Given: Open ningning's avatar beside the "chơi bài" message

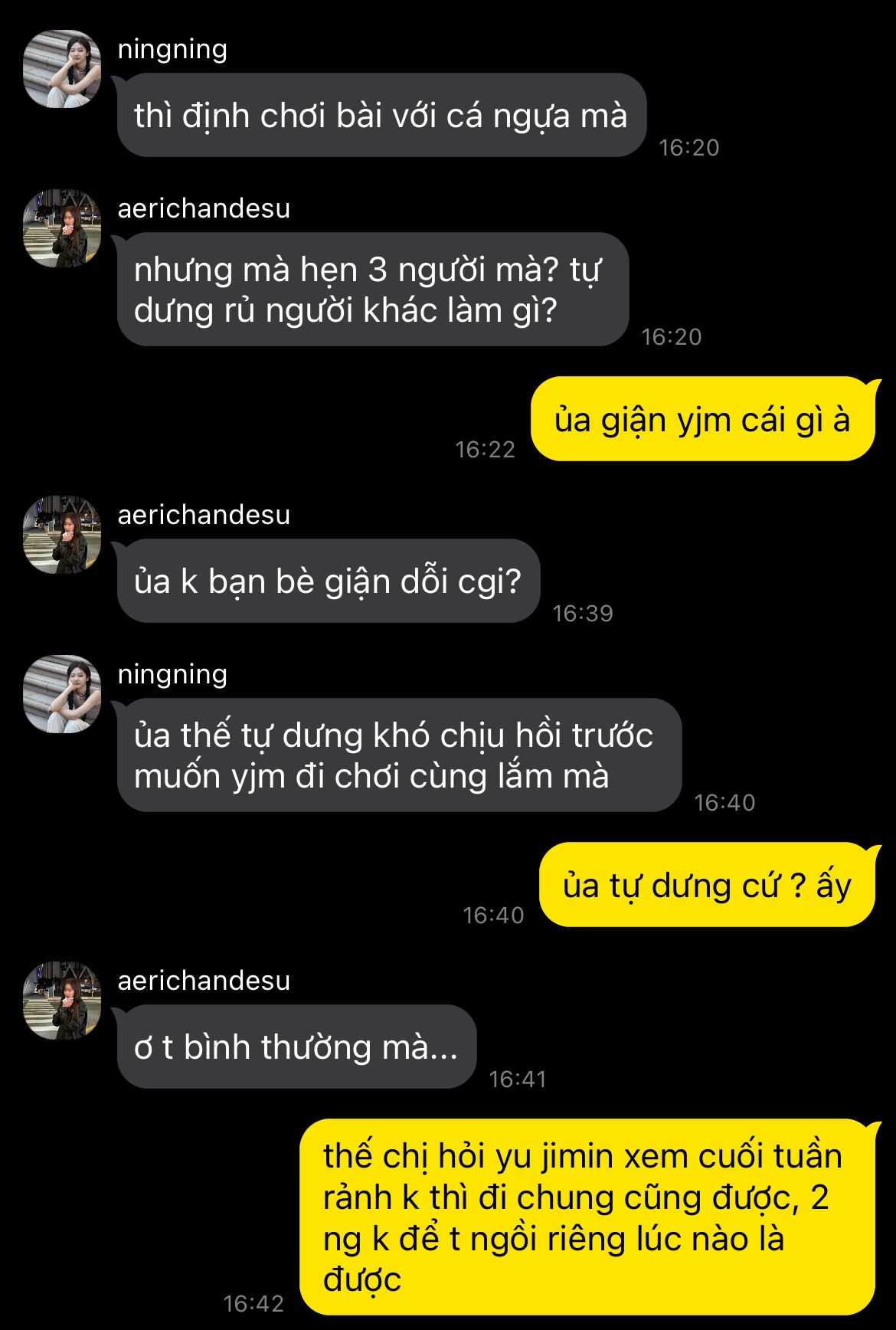Looking at the screenshot, I should [62, 69].
